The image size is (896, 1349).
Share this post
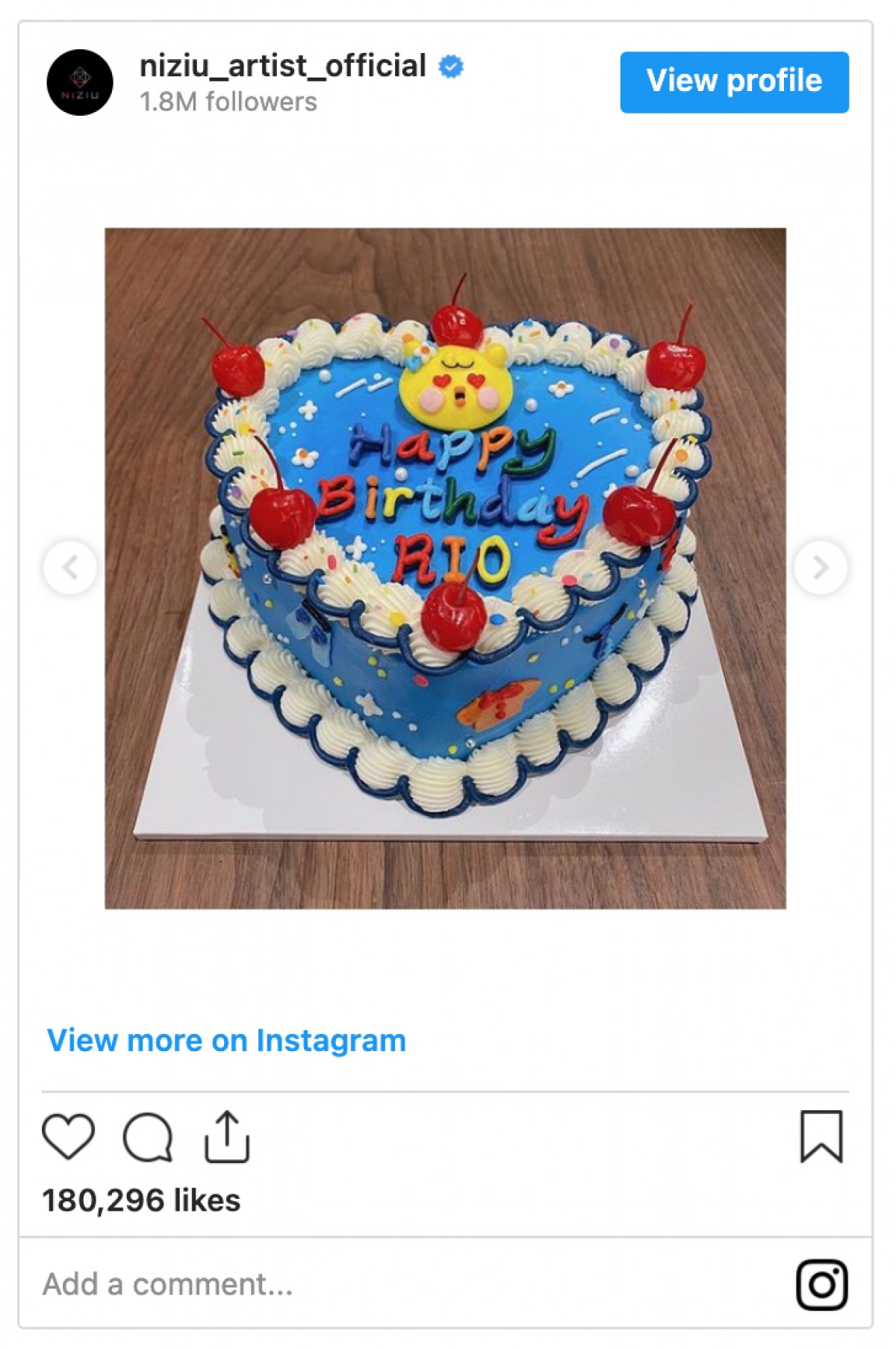tap(226, 1136)
